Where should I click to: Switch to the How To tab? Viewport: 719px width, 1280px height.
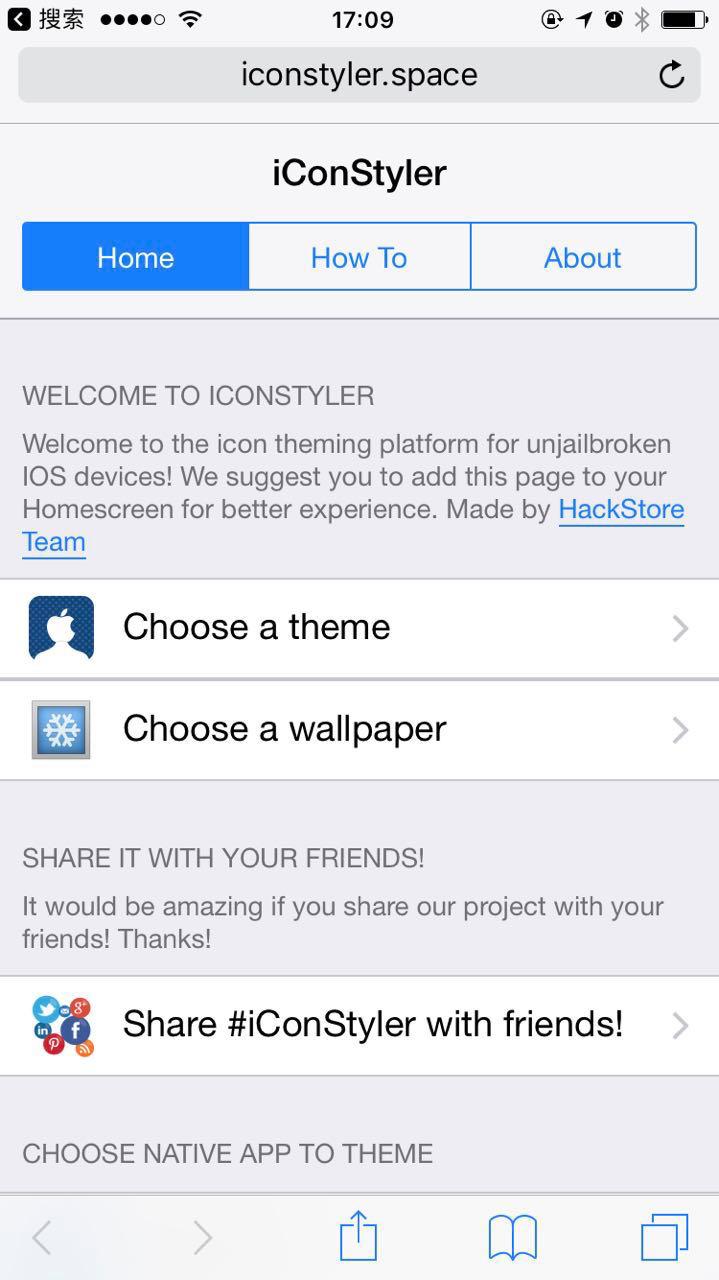click(359, 257)
